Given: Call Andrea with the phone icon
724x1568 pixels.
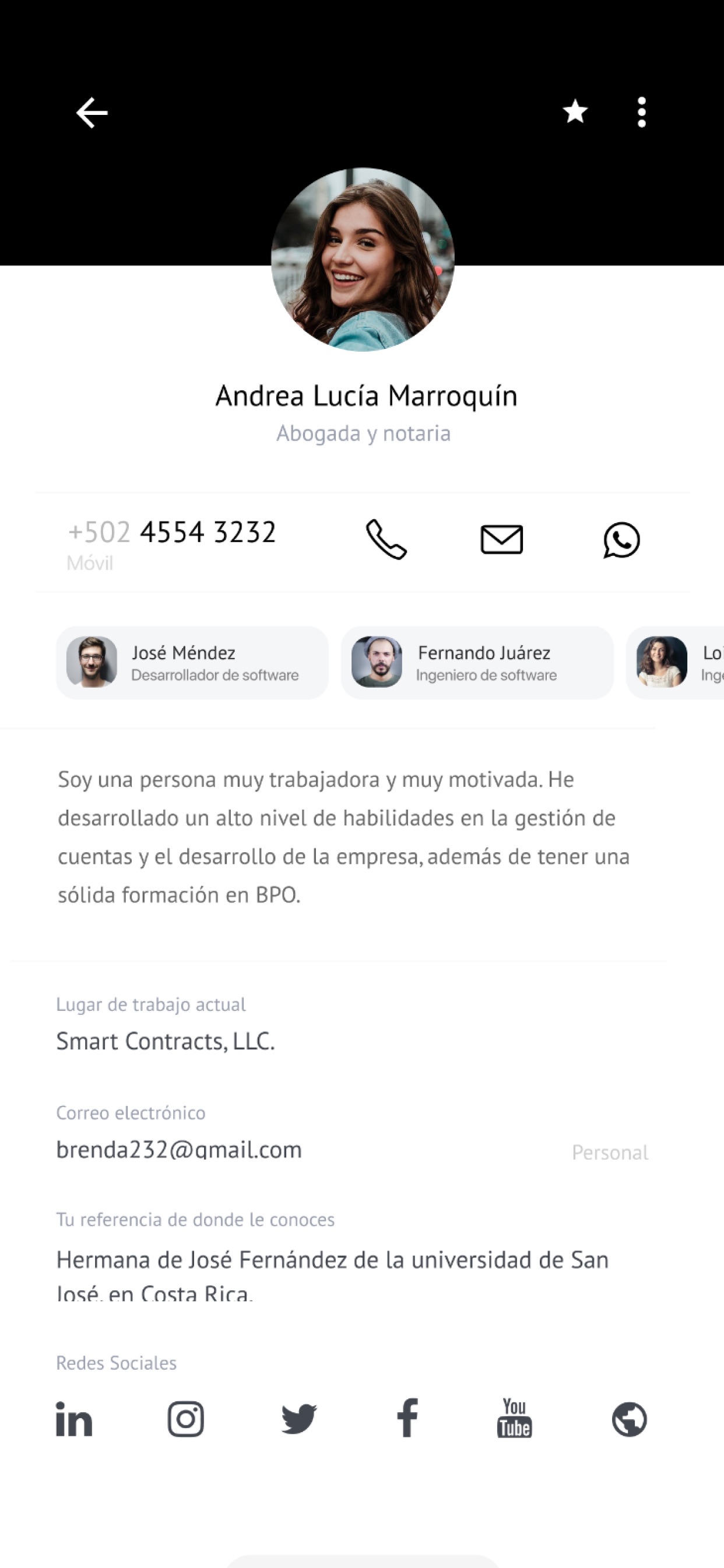Looking at the screenshot, I should coord(386,540).
